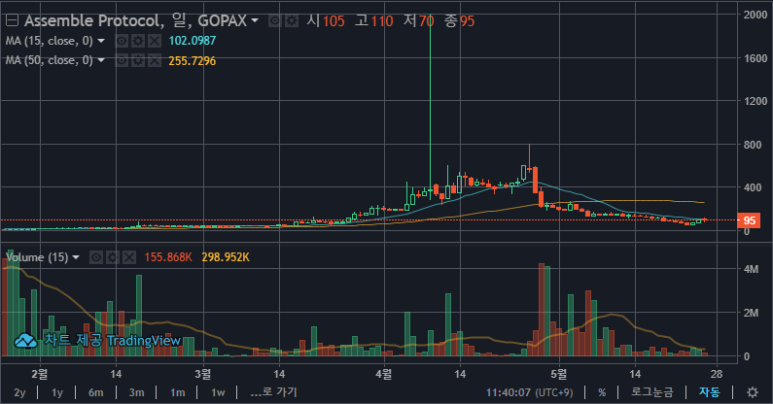The width and height of the screenshot is (773, 404).
Task: Hide the MA (50, close, 0) indicator
Action: tap(121, 61)
